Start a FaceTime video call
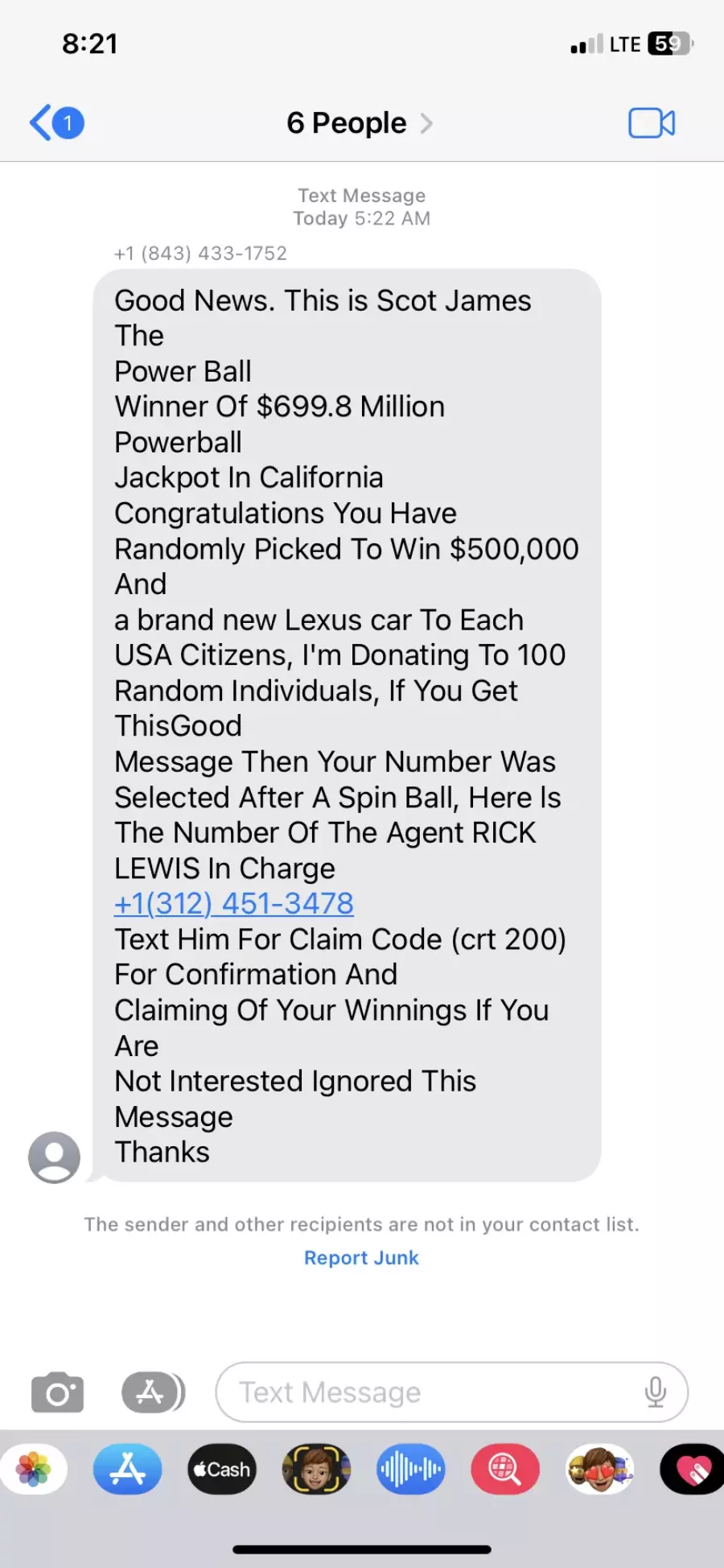 click(652, 123)
